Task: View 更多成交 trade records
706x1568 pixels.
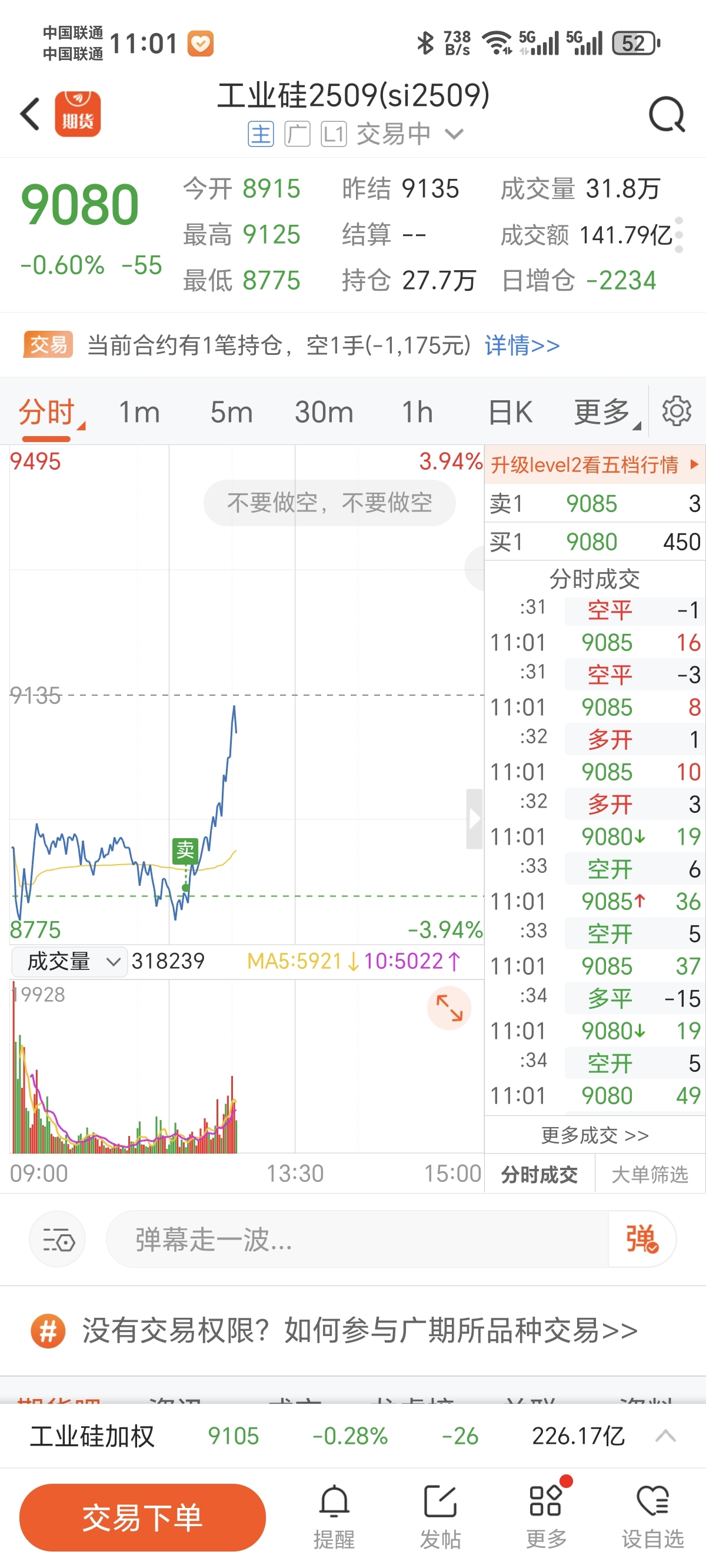Action: 595,1135
